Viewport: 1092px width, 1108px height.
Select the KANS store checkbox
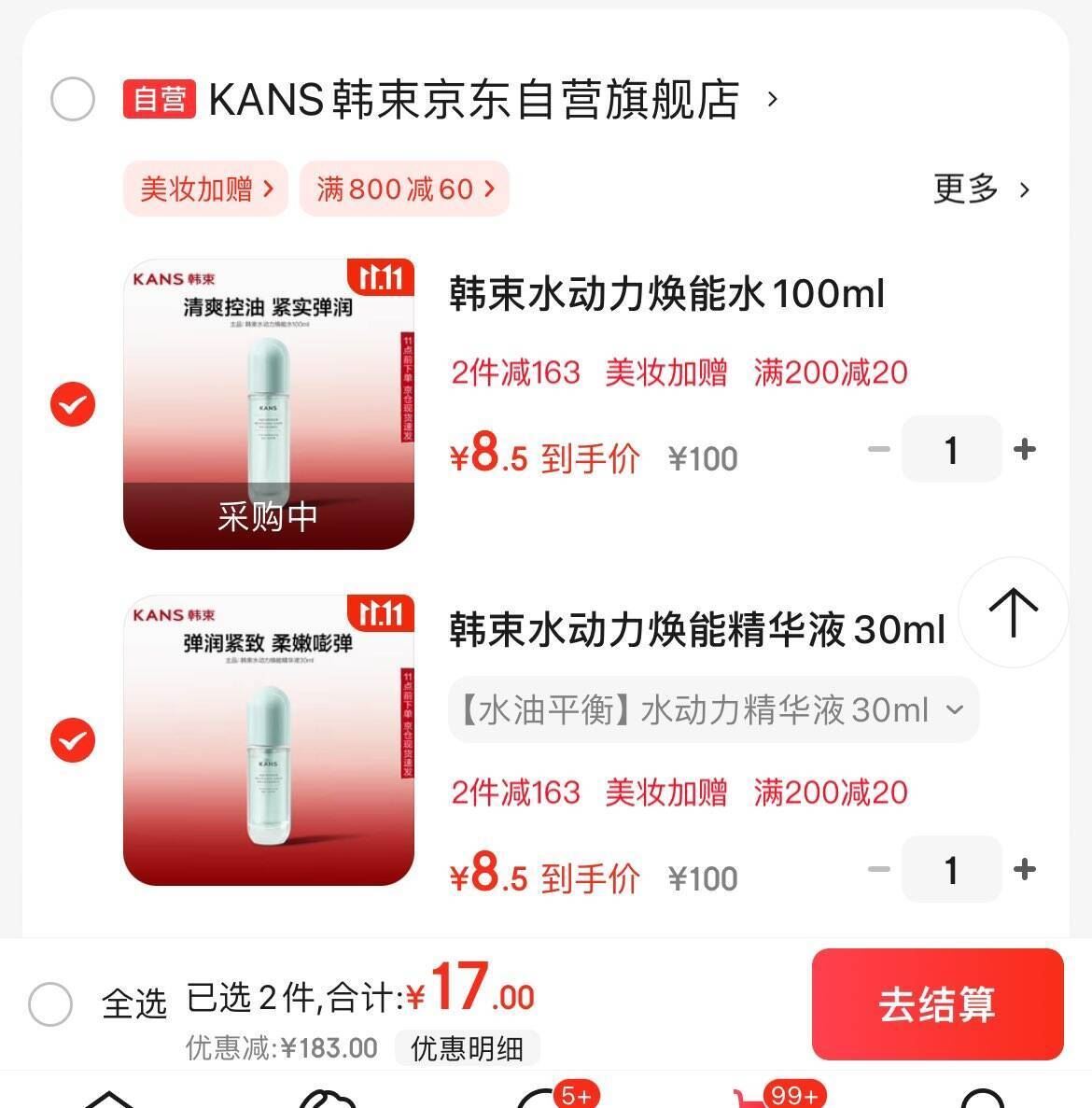[x=72, y=98]
